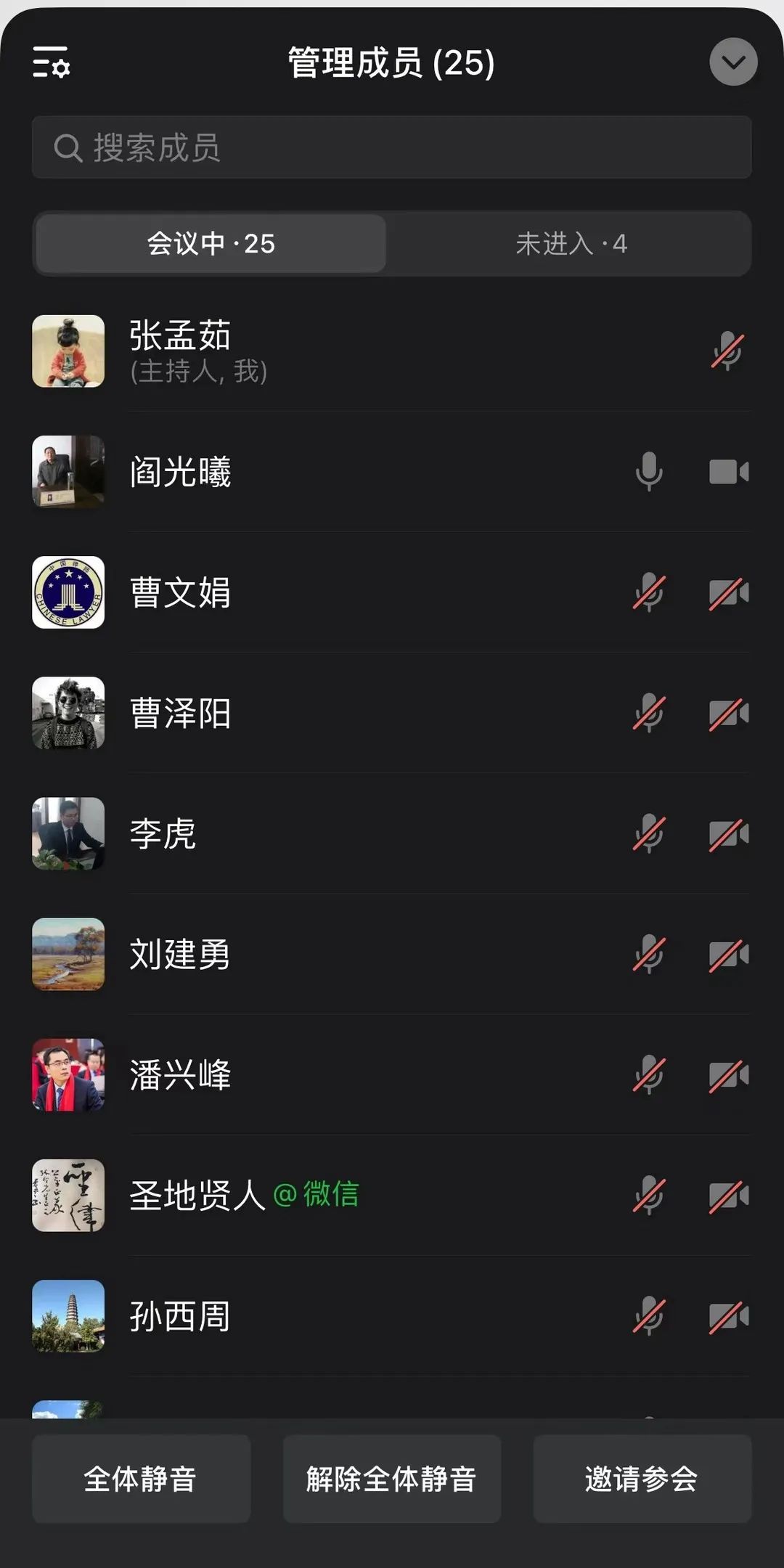
Task: Tap 曹泽阳's camera-off icon
Action: [x=728, y=714]
